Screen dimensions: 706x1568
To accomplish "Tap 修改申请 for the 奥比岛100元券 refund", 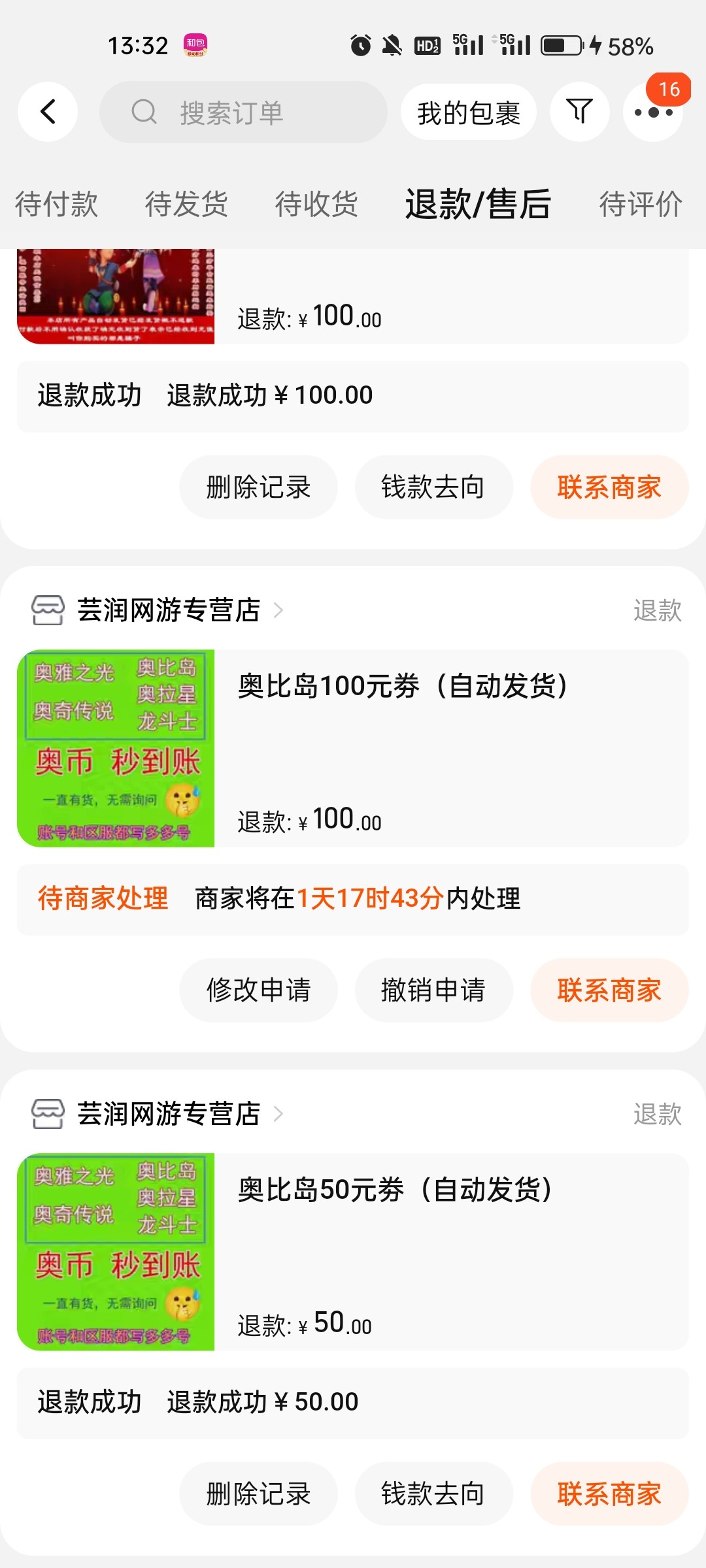I will 258,990.
